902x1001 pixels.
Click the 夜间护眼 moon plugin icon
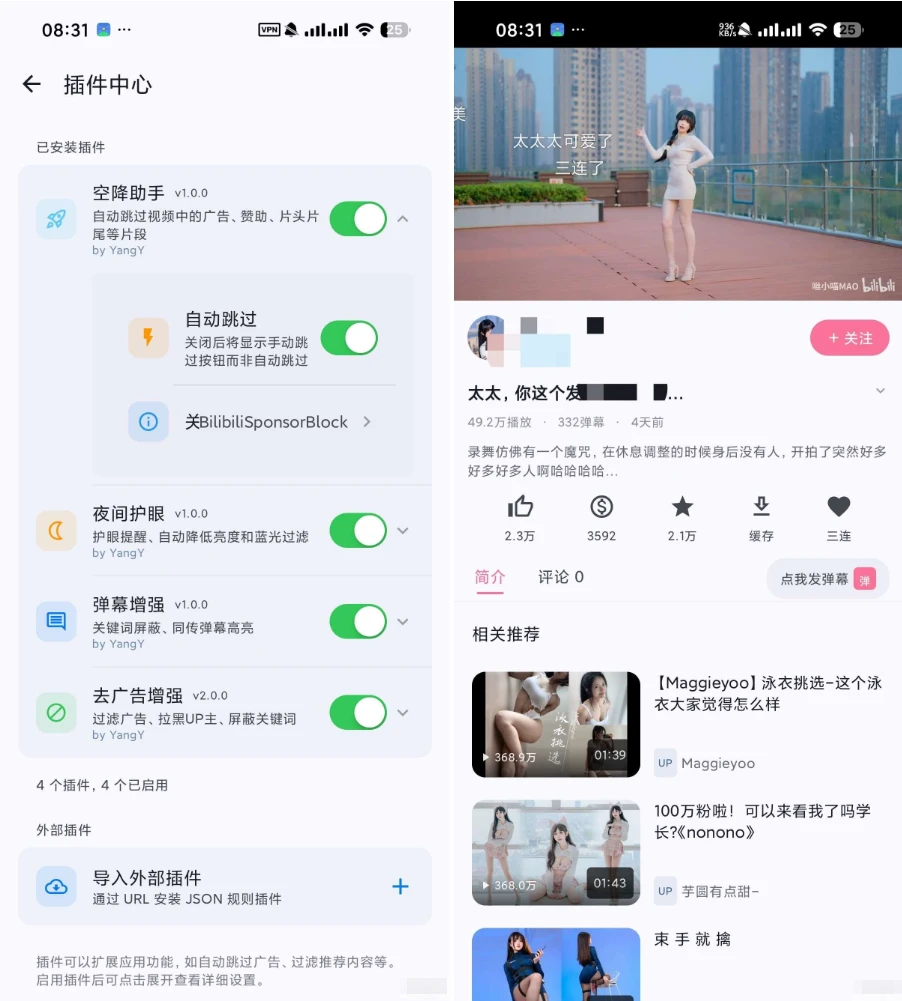tap(56, 531)
